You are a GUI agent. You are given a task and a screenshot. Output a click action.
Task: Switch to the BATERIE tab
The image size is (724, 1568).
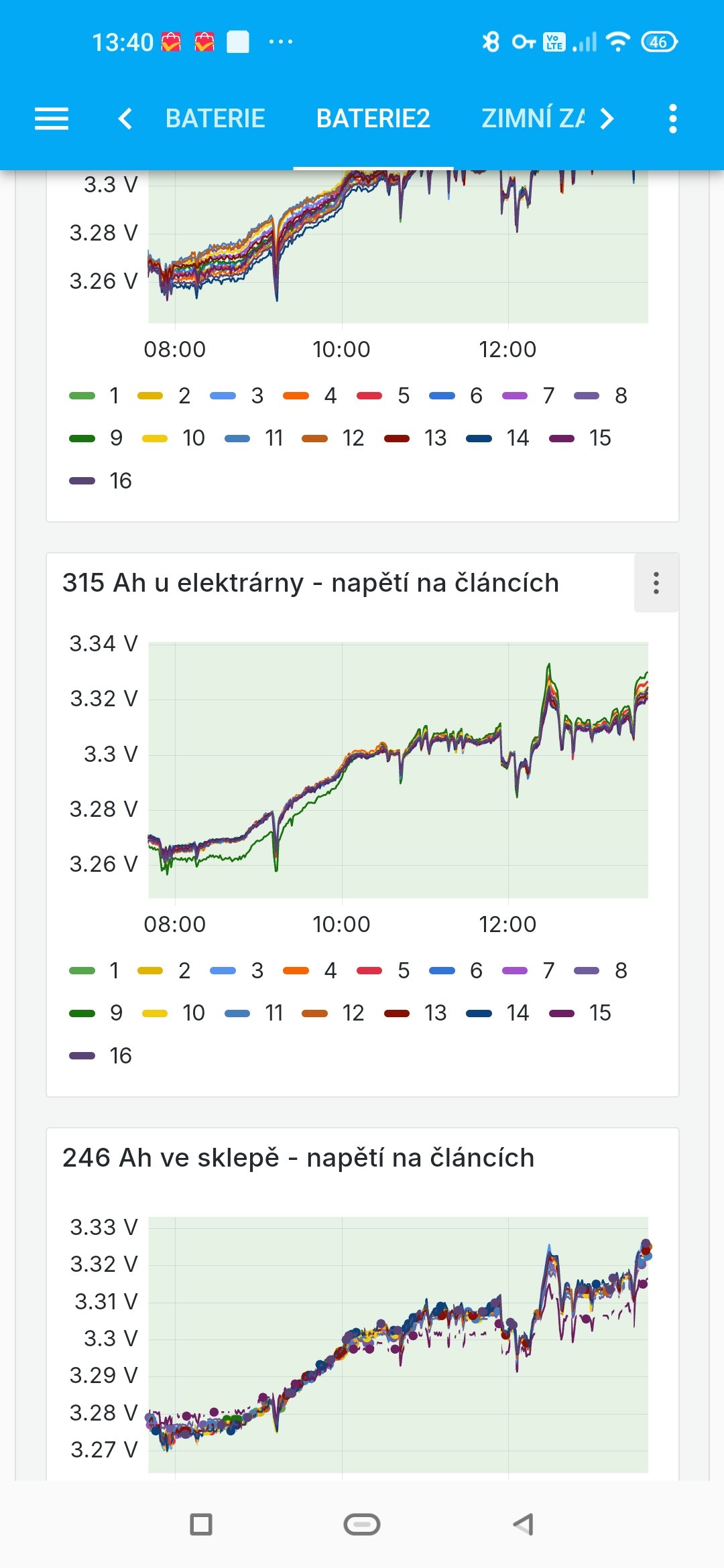click(215, 119)
